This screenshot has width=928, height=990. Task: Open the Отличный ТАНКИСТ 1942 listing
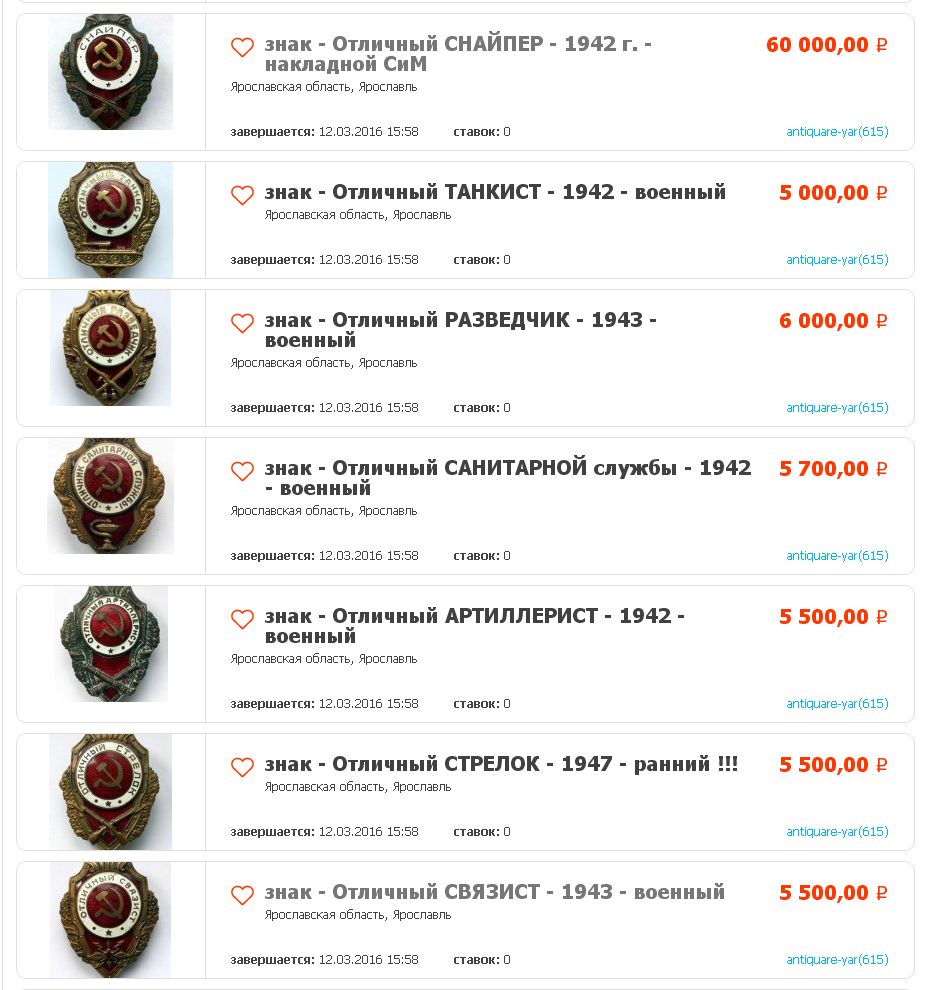click(x=495, y=192)
